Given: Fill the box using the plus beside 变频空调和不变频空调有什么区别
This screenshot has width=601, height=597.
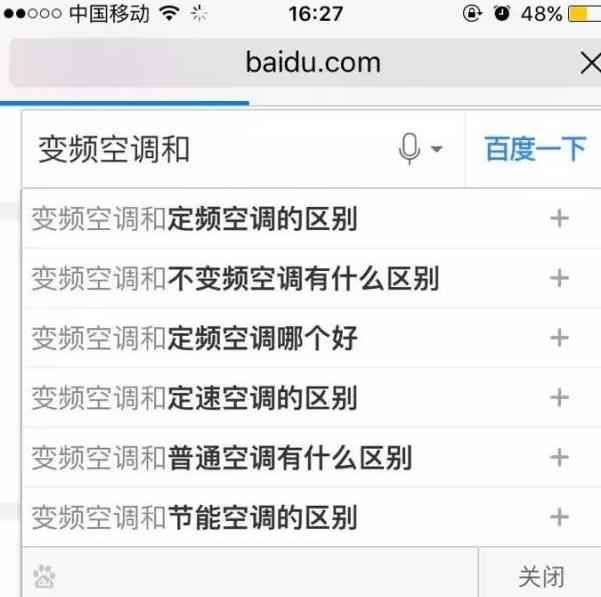Looking at the screenshot, I should [x=559, y=278].
